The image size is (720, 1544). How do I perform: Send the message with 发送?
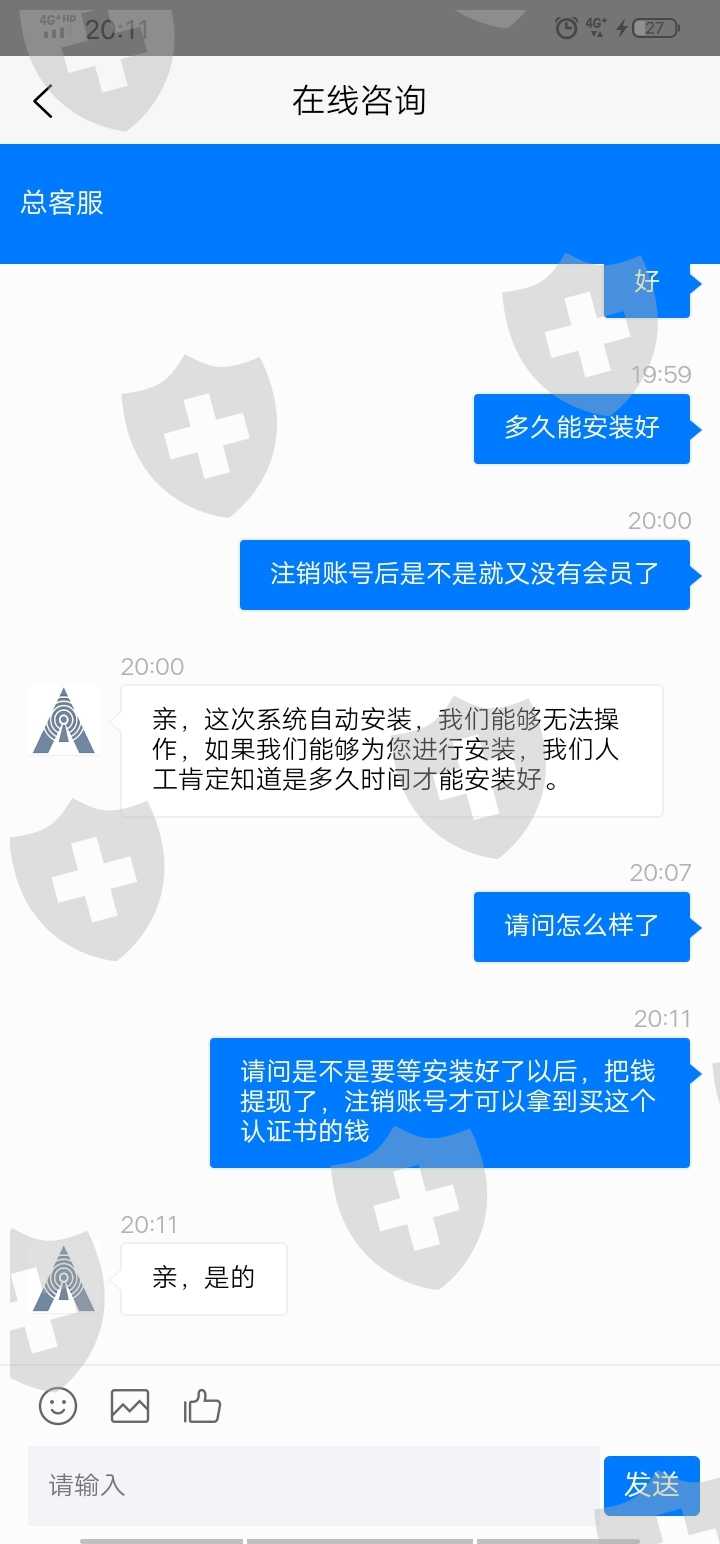(x=652, y=1485)
